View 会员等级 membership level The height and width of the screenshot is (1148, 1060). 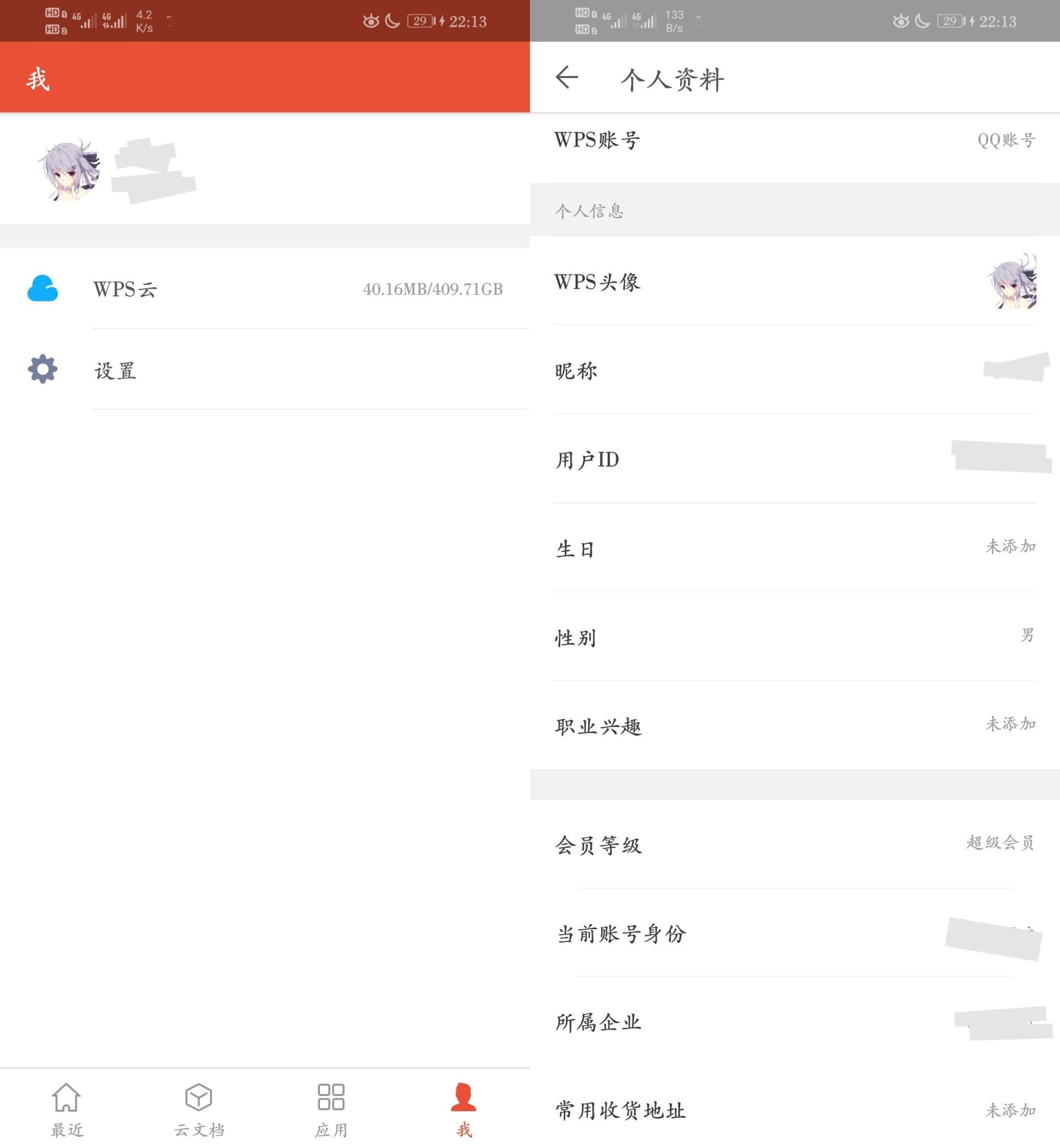click(x=794, y=844)
